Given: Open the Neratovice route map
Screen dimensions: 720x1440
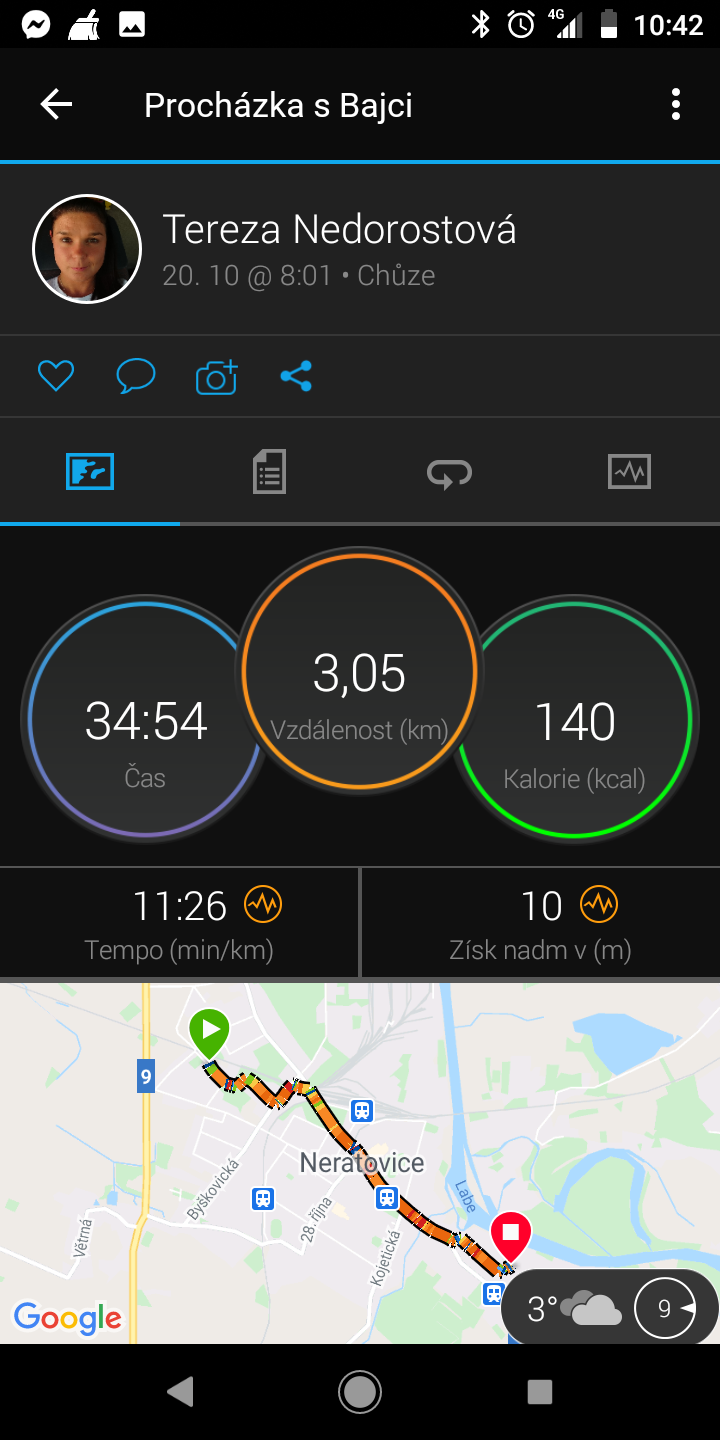Looking at the screenshot, I should [x=360, y=1162].
